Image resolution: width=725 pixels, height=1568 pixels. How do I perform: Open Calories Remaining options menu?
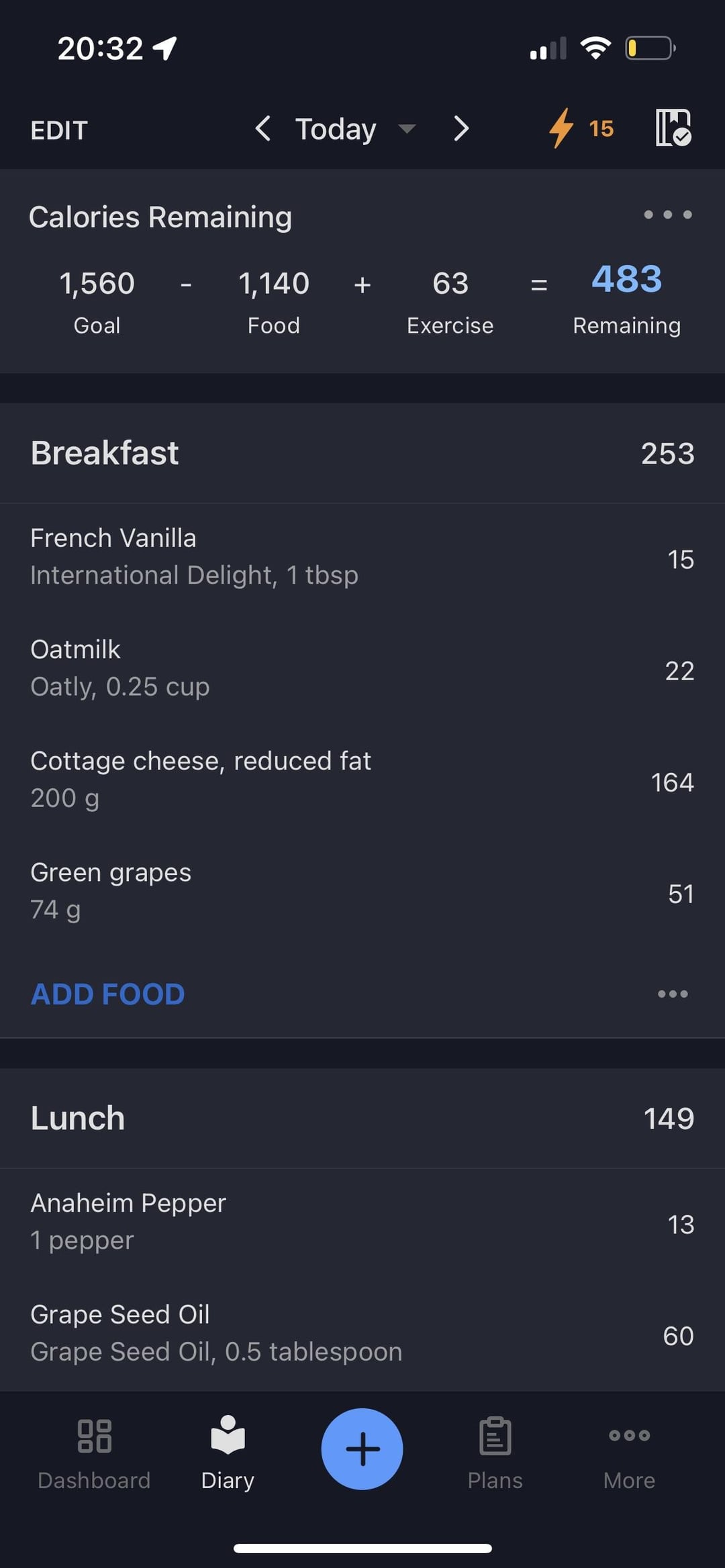coord(668,215)
